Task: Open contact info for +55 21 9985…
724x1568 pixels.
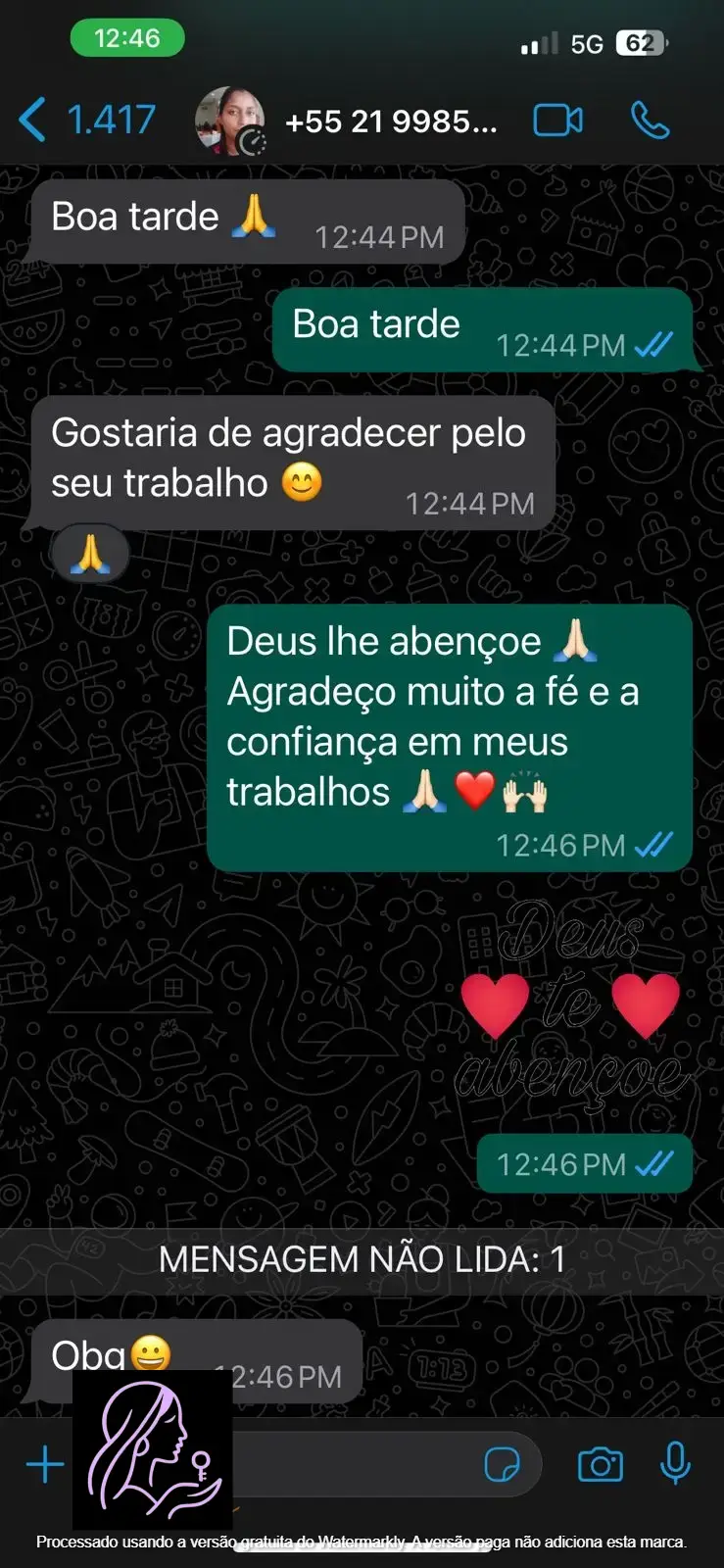Action: [x=391, y=122]
